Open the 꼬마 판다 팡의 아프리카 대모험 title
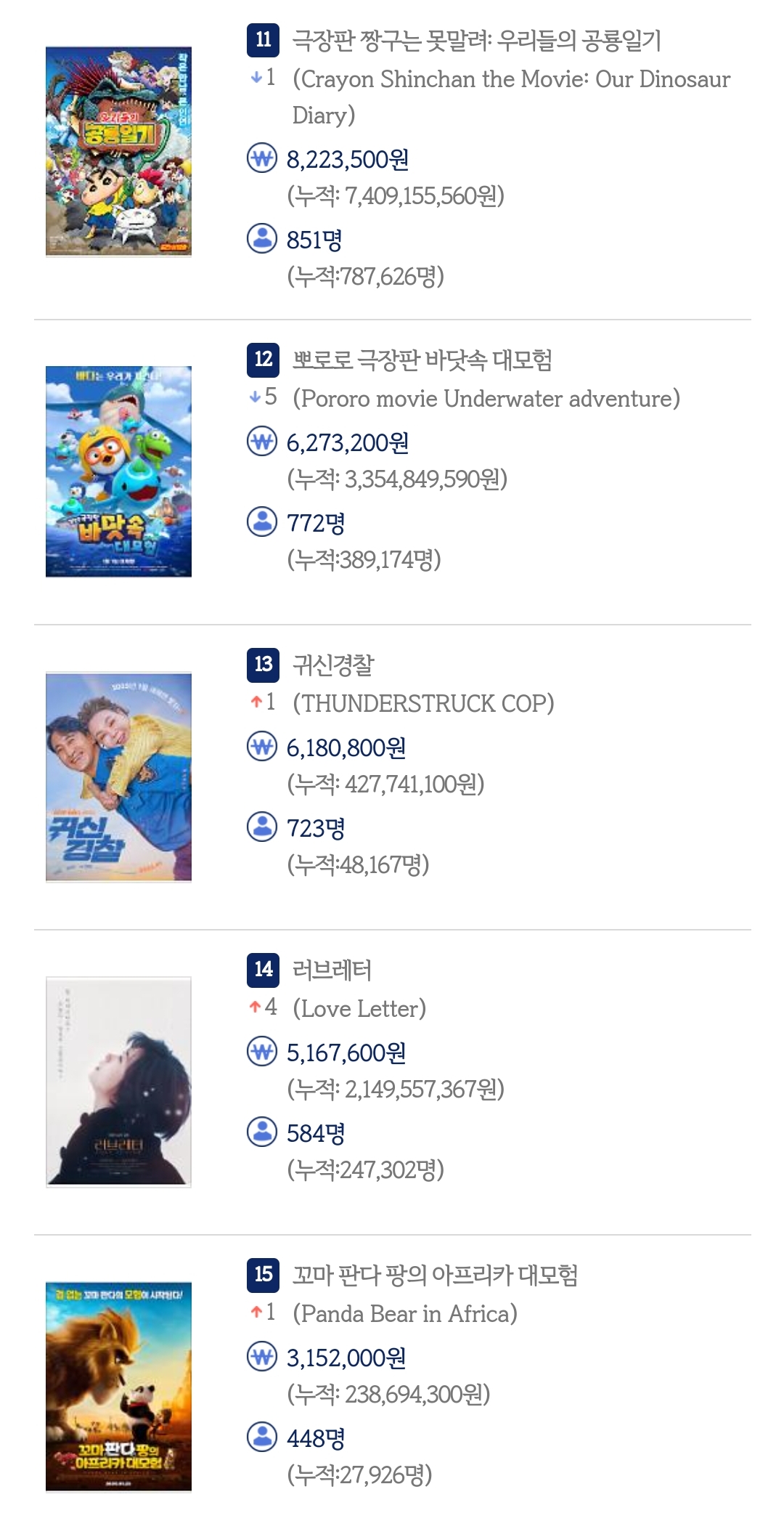 (x=435, y=1276)
